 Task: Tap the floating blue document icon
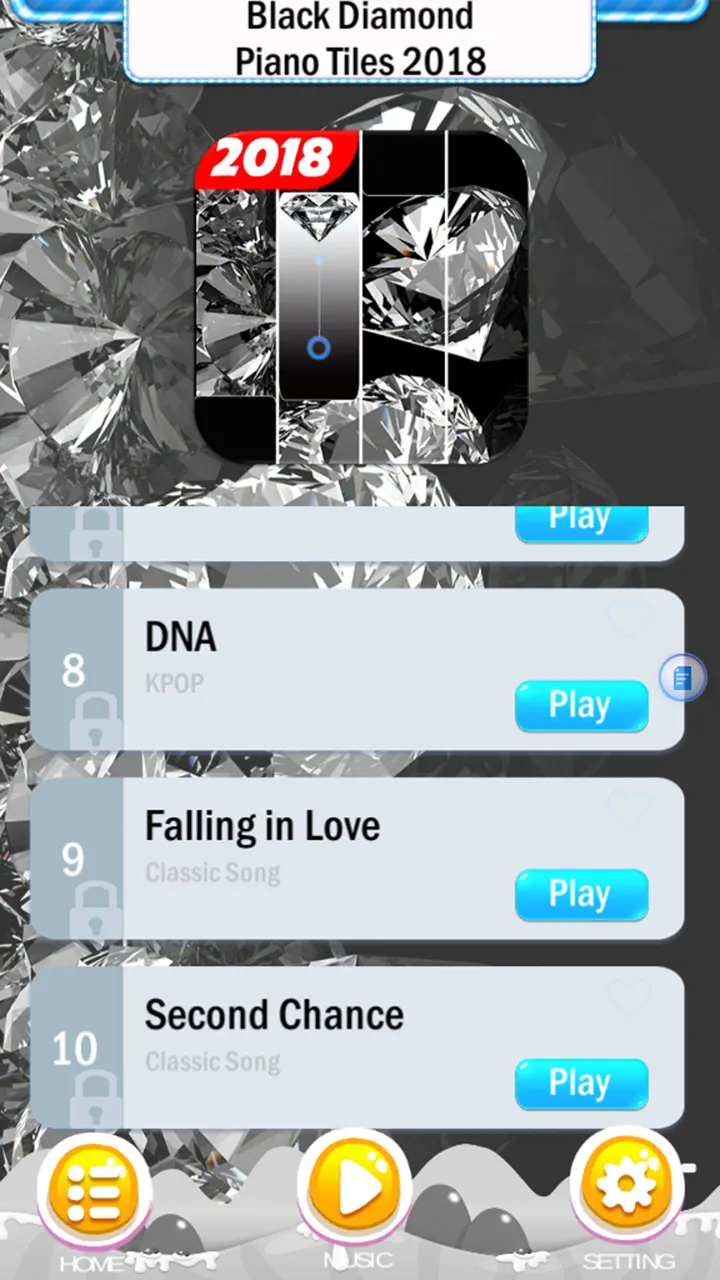tap(683, 679)
